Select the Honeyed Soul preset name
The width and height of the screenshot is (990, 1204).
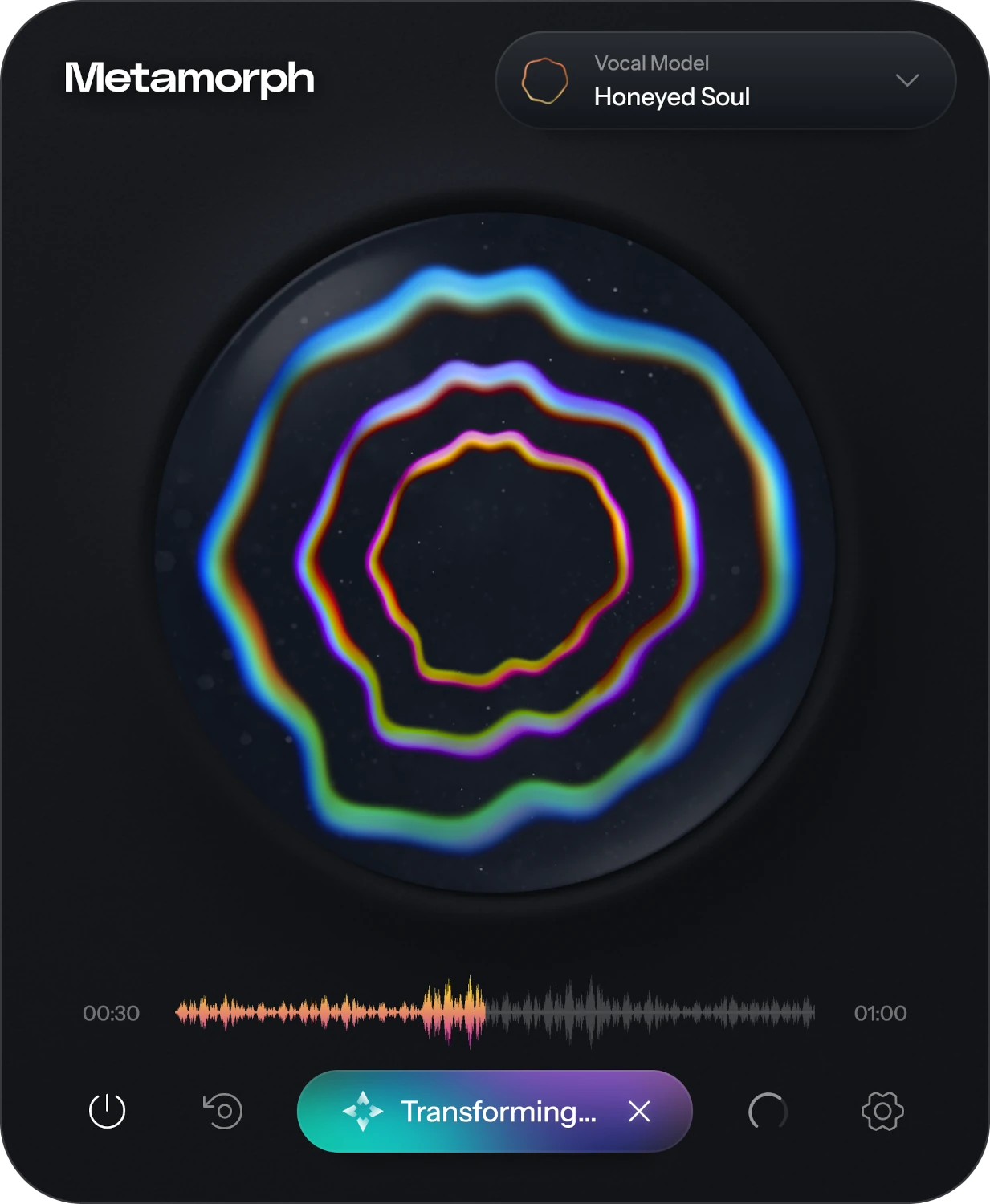click(671, 96)
